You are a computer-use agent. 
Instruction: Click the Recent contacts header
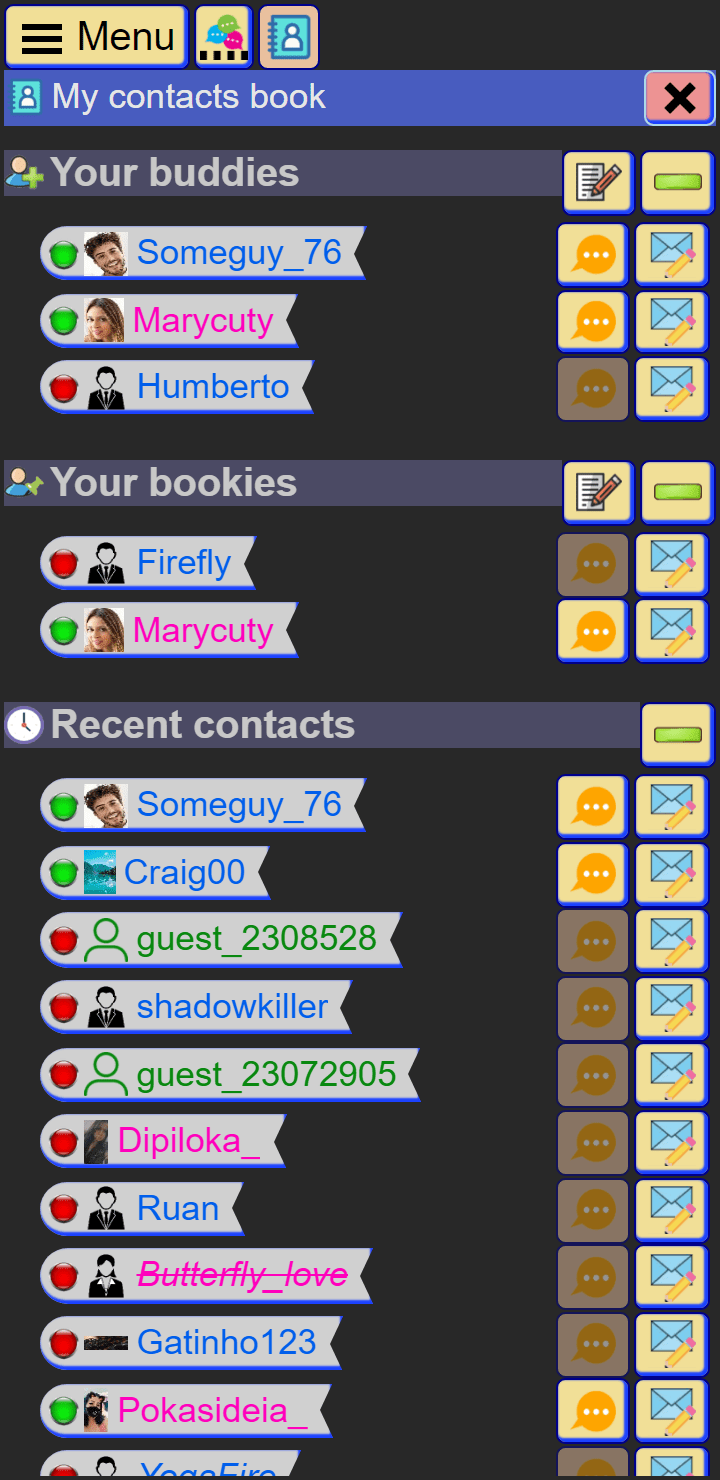click(200, 724)
